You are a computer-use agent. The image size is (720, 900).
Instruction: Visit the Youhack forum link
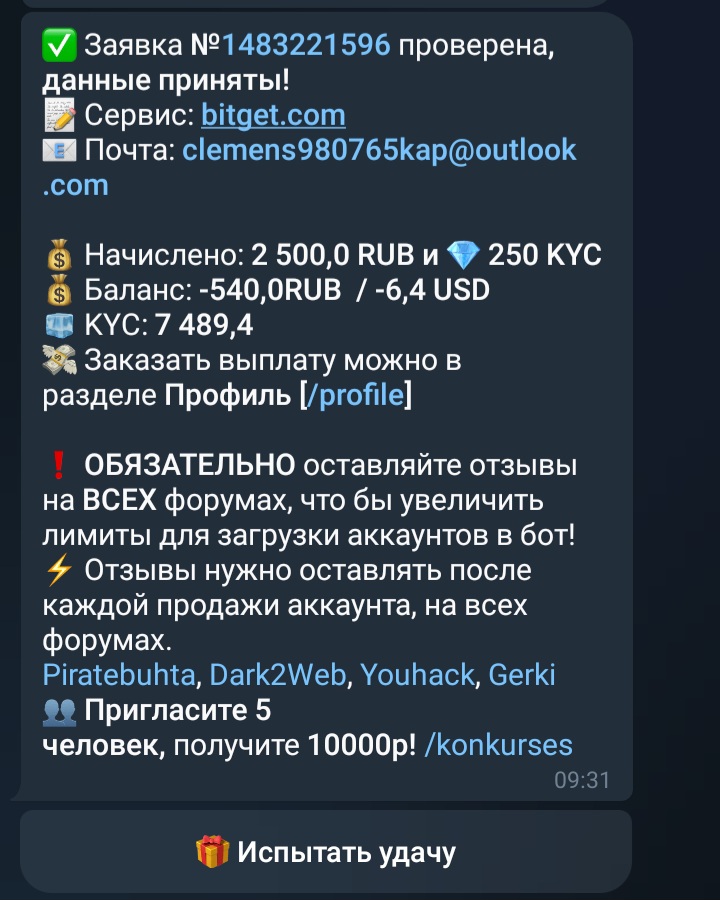[416, 675]
